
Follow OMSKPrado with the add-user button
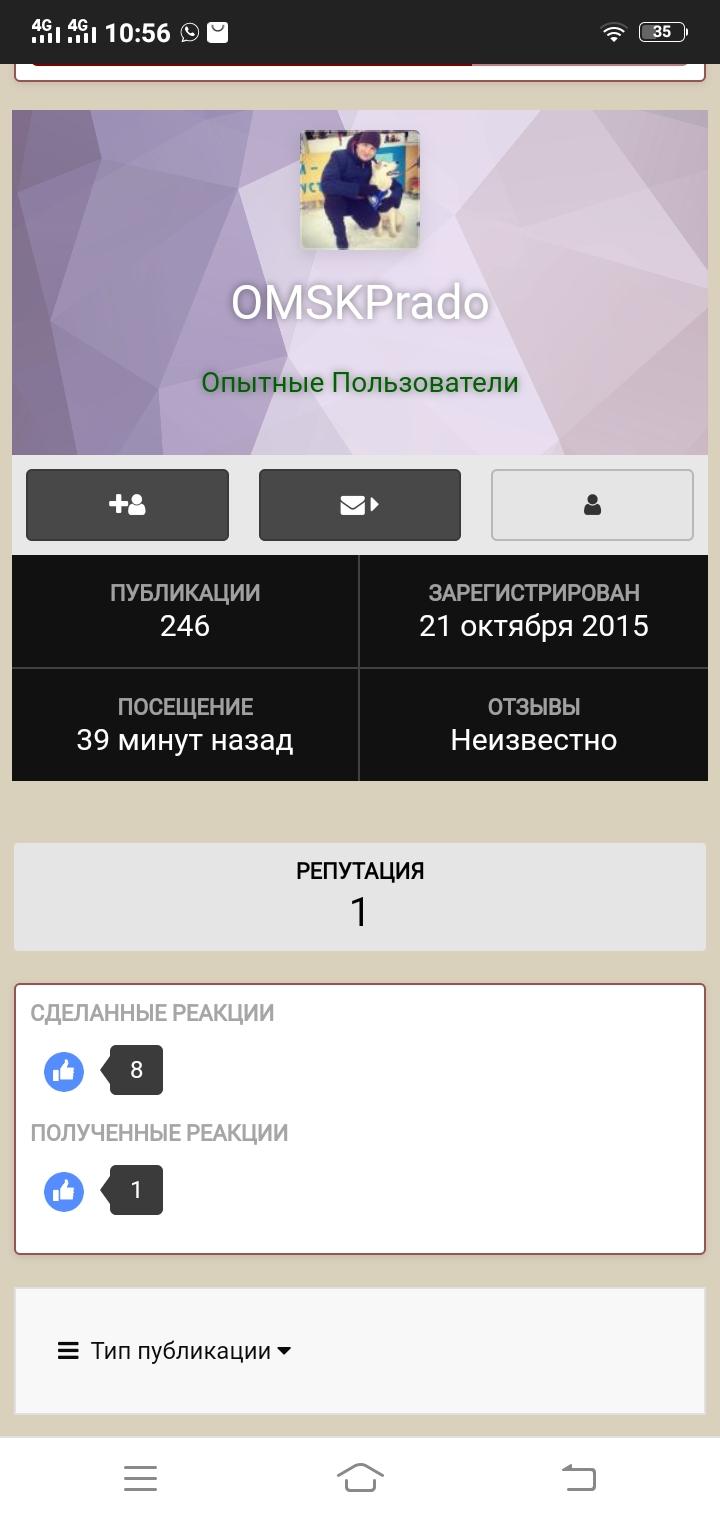[x=127, y=505]
